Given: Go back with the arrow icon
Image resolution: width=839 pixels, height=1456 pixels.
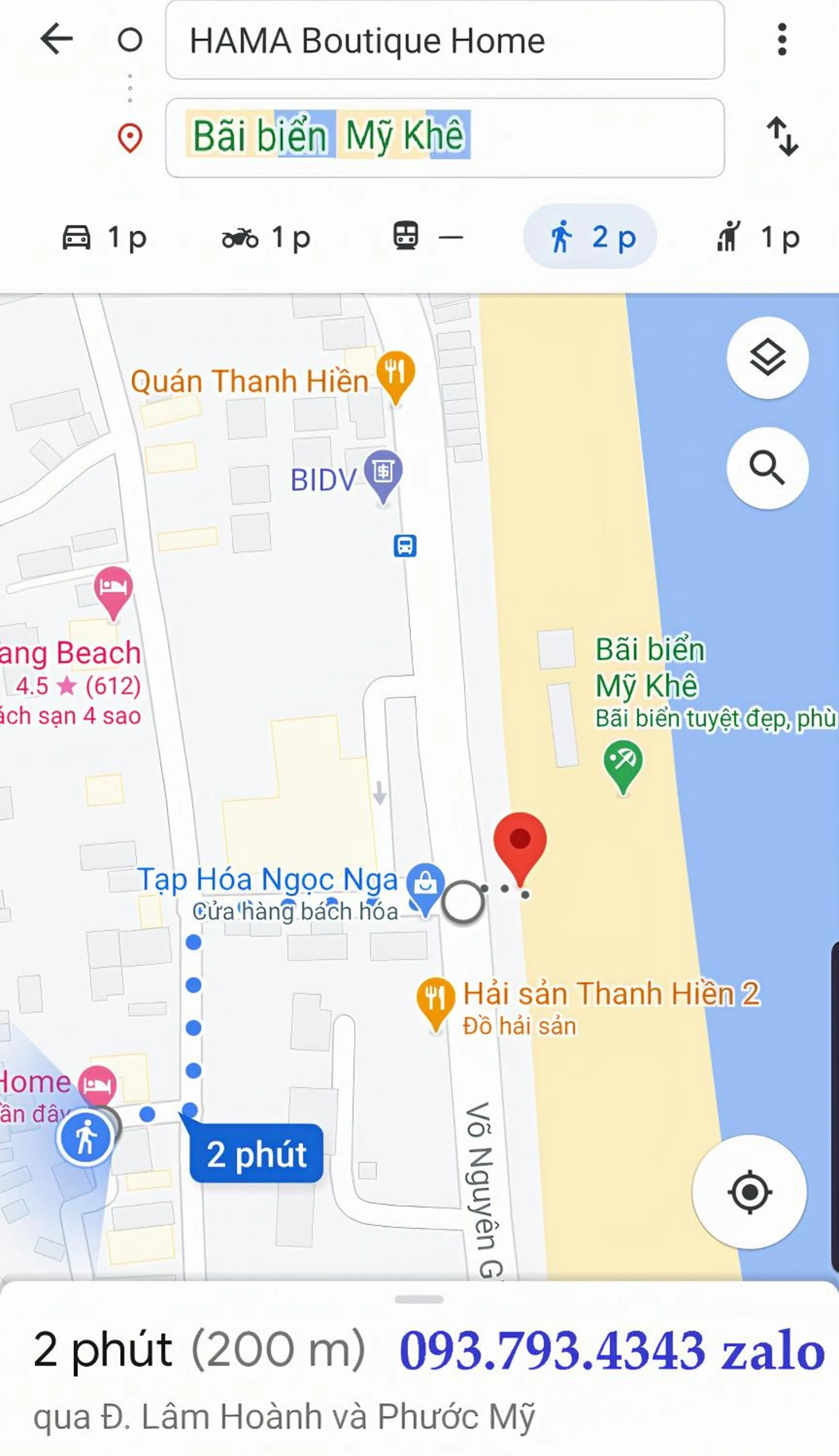Looking at the screenshot, I should (56, 39).
